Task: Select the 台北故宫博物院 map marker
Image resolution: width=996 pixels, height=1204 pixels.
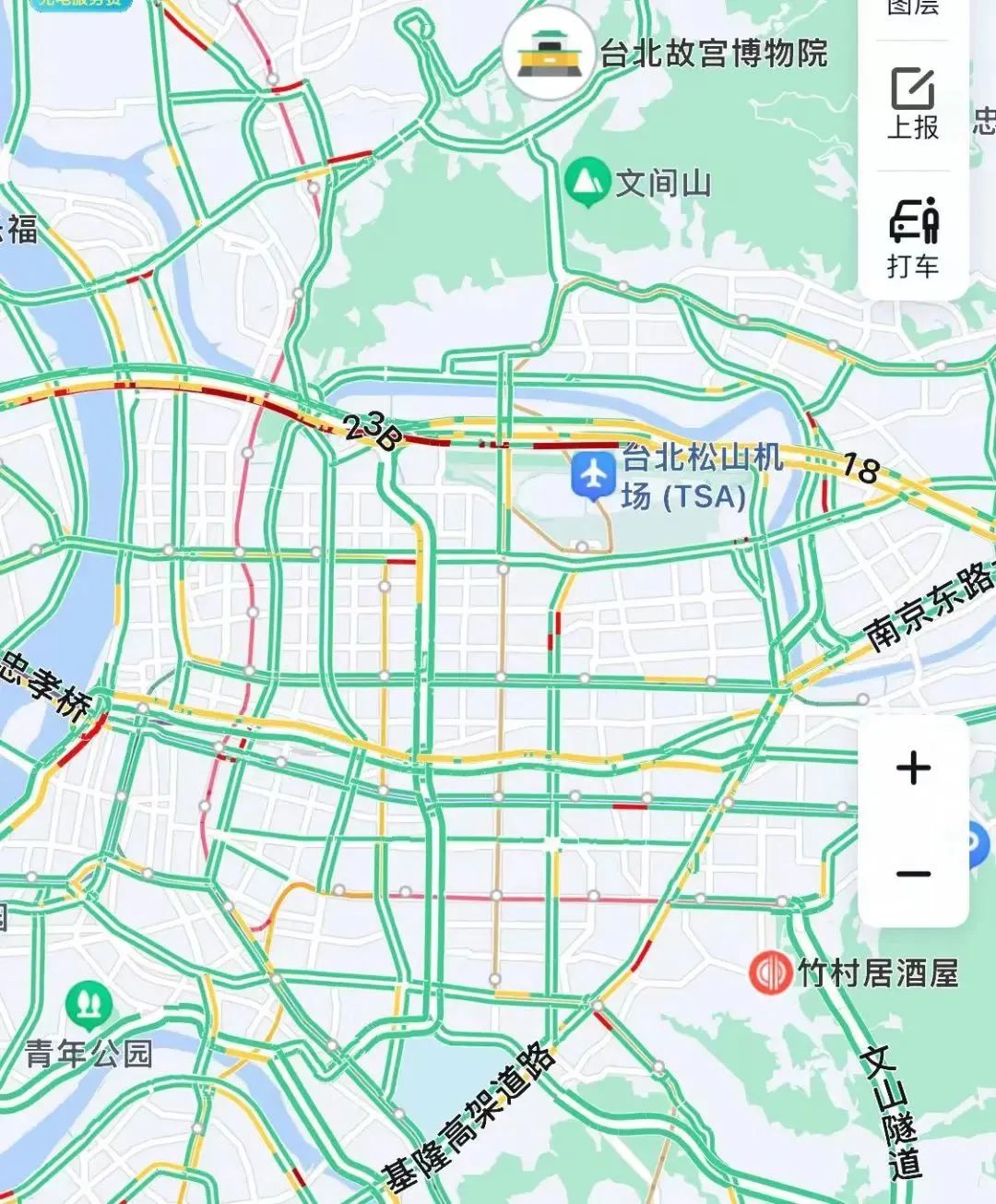Action: [548, 53]
